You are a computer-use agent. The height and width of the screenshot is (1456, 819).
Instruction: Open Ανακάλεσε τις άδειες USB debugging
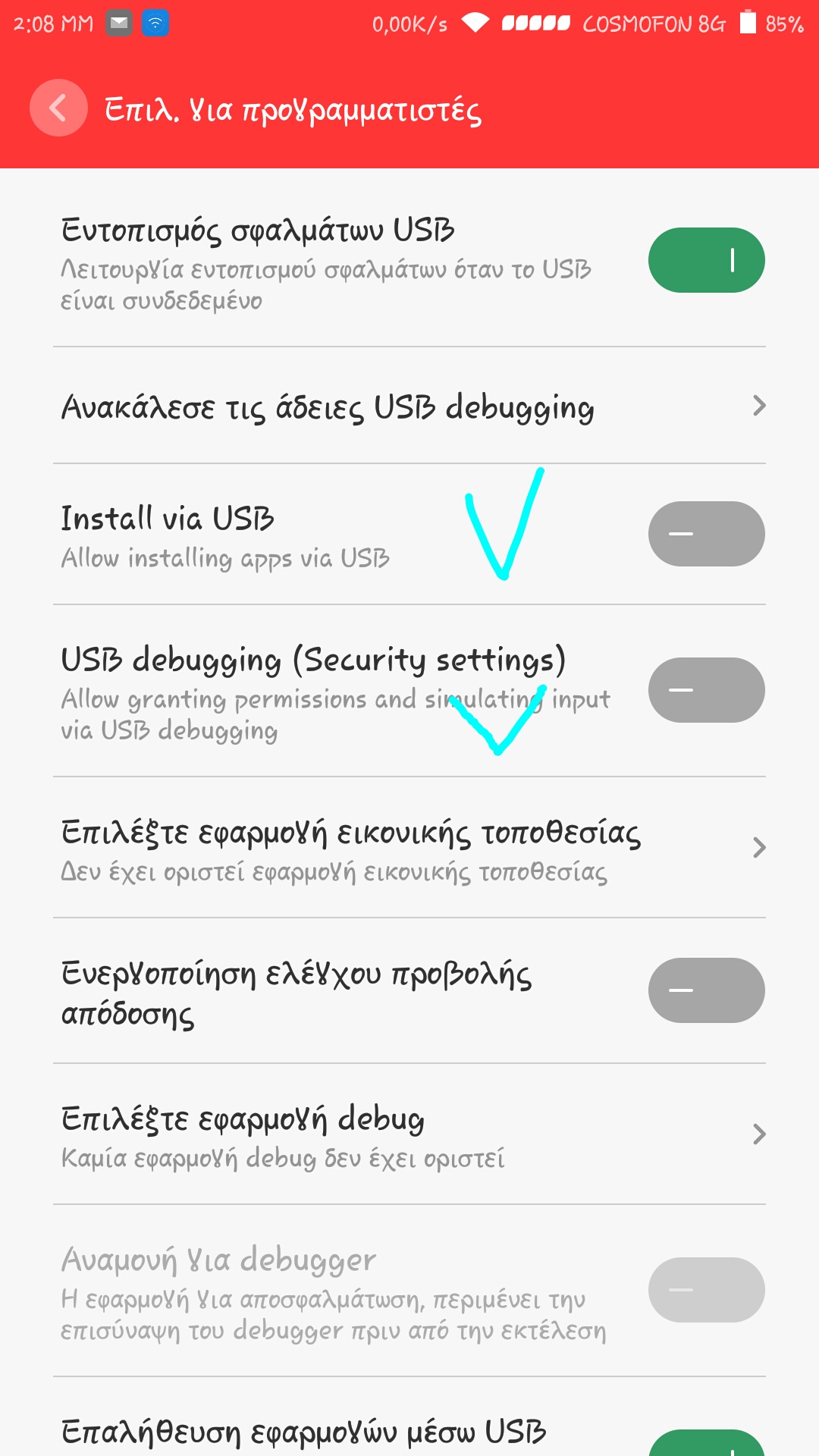point(409,406)
